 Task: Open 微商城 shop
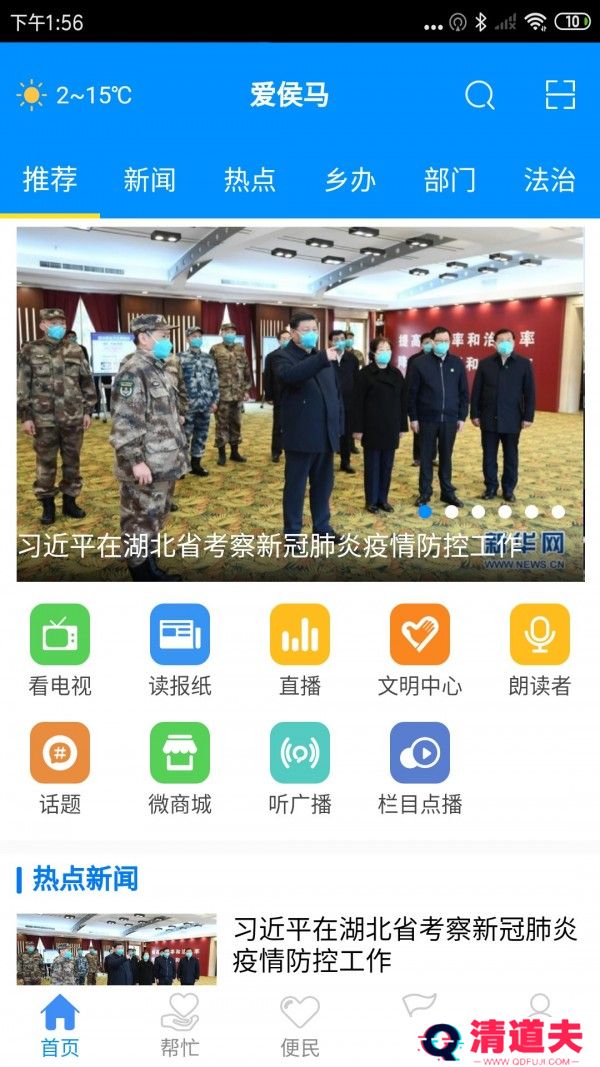pos(180,767)
